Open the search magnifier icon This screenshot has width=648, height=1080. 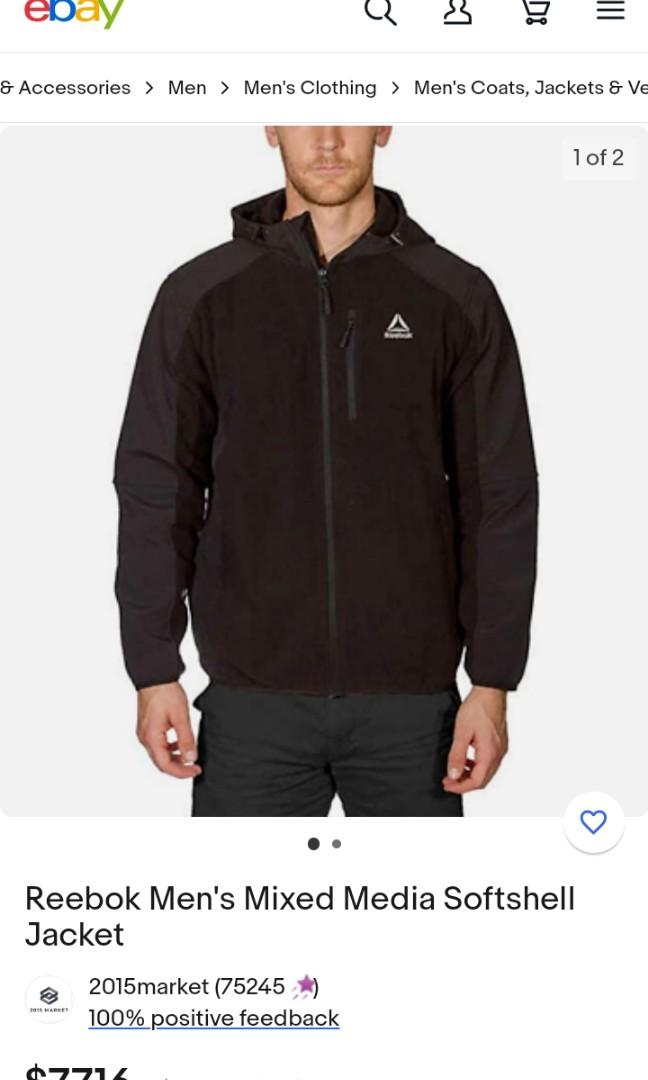click(x=380, y=12)
